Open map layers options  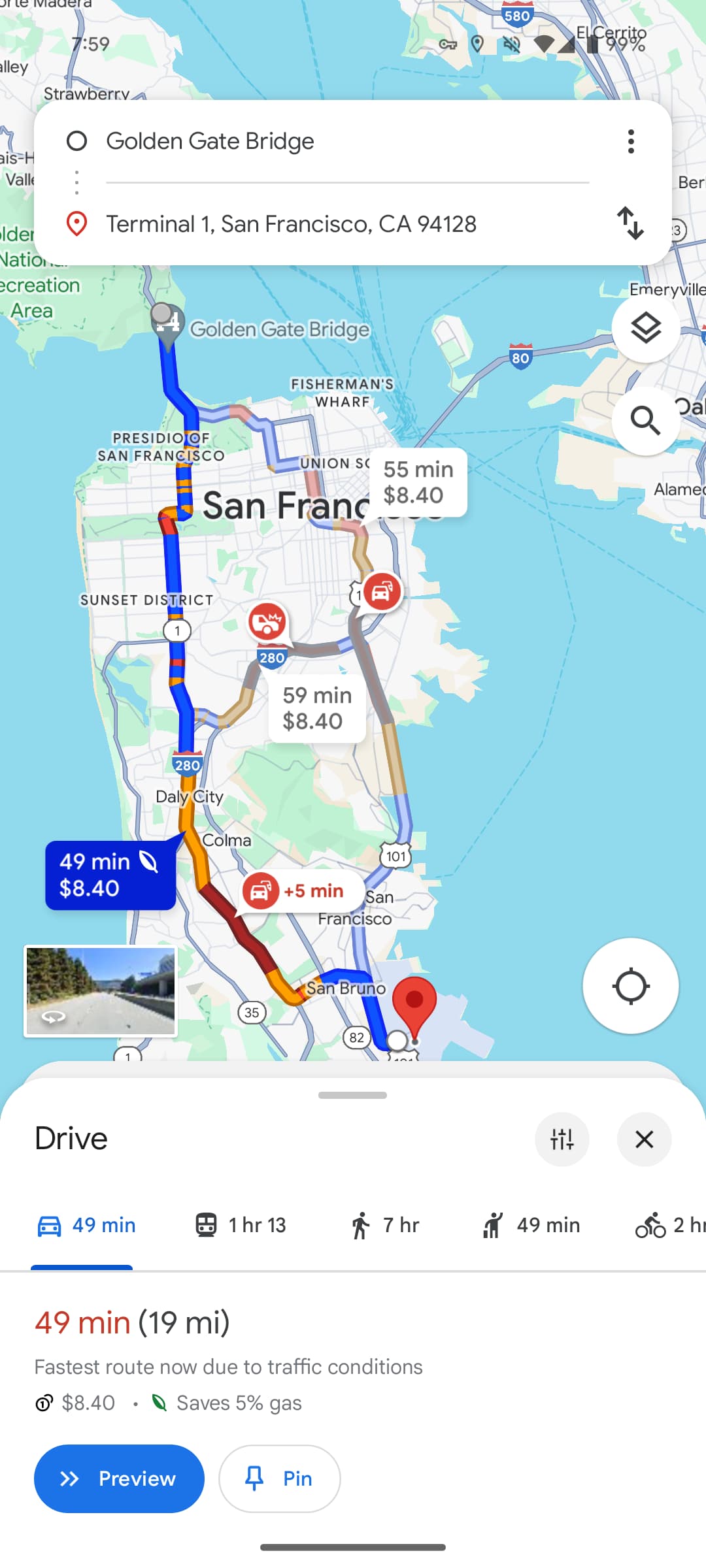coord(645,329)
